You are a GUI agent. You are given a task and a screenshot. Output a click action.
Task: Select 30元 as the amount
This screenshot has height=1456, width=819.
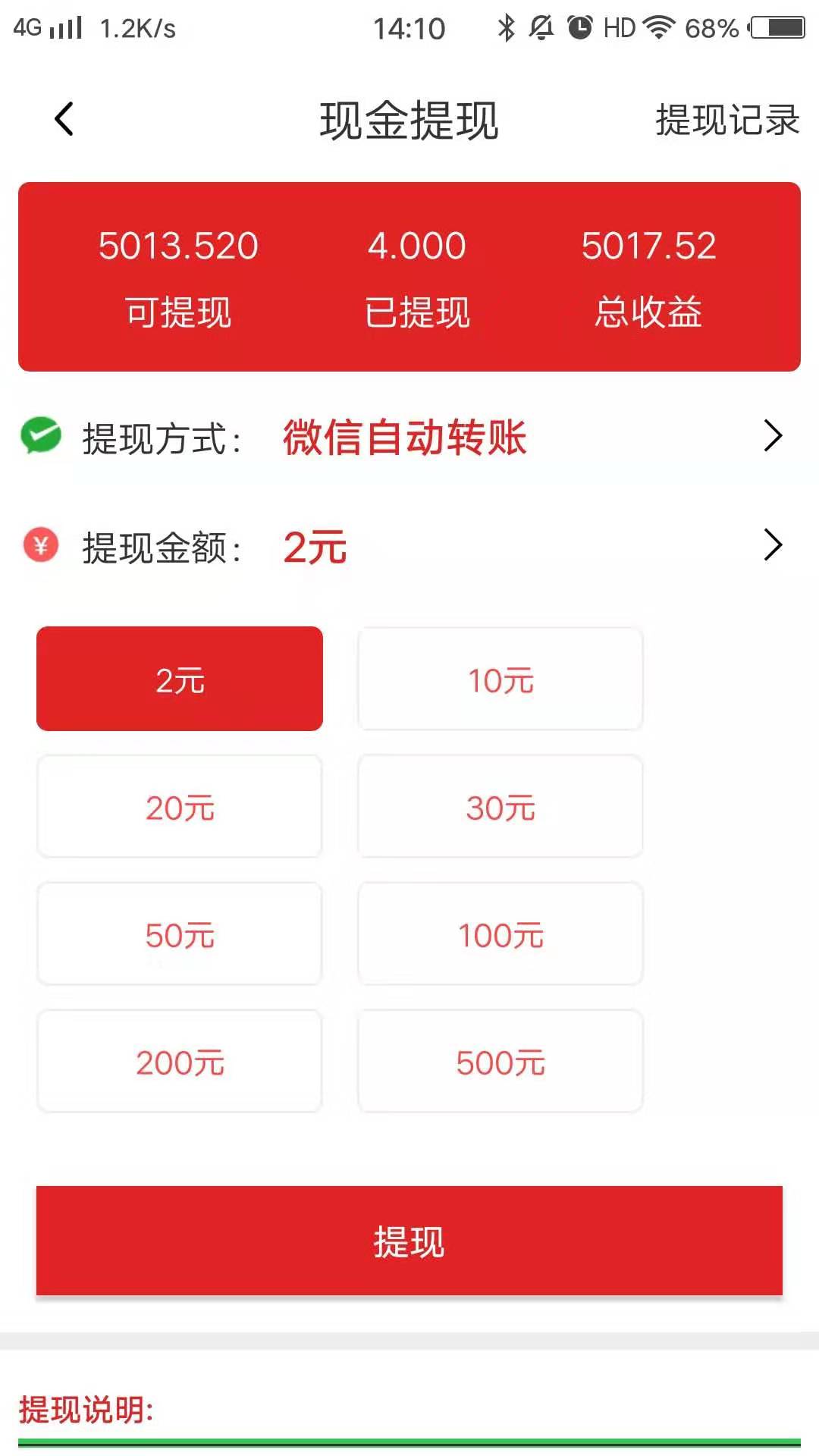tap(500, 806)
